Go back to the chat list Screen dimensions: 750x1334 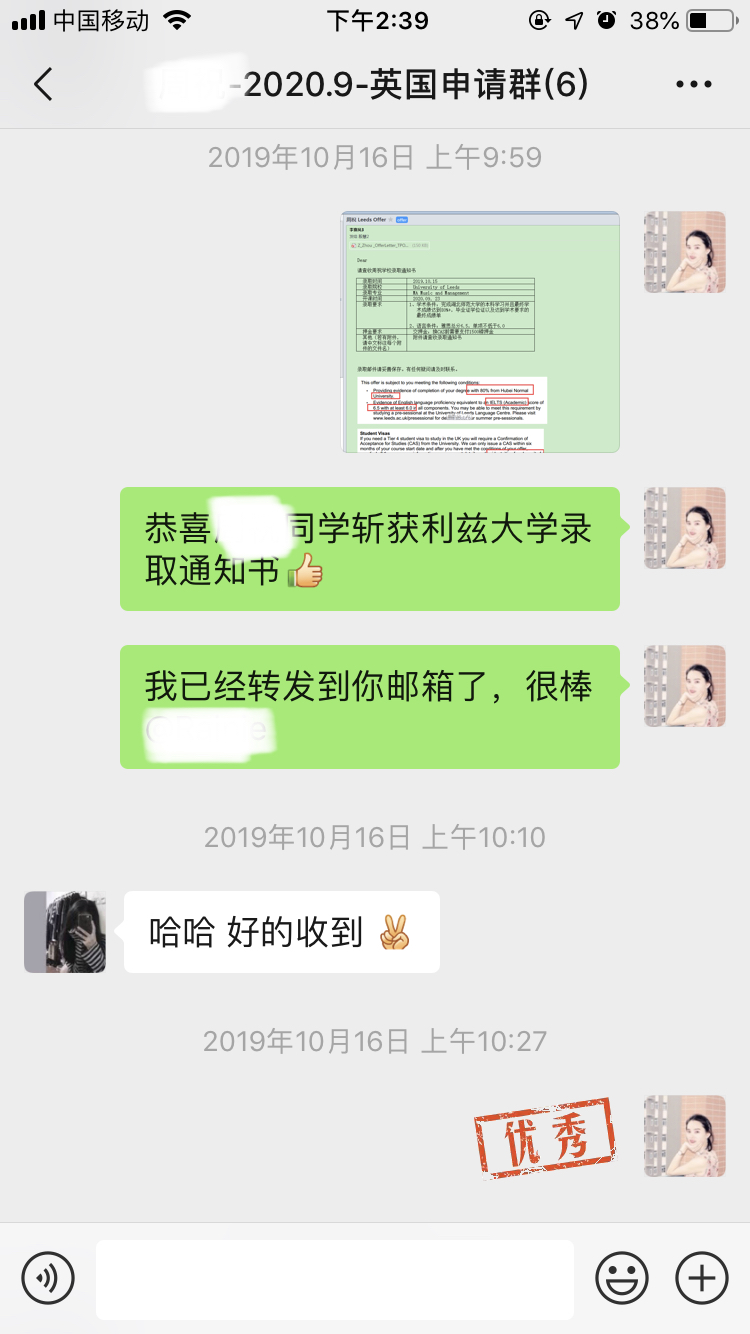43,85
